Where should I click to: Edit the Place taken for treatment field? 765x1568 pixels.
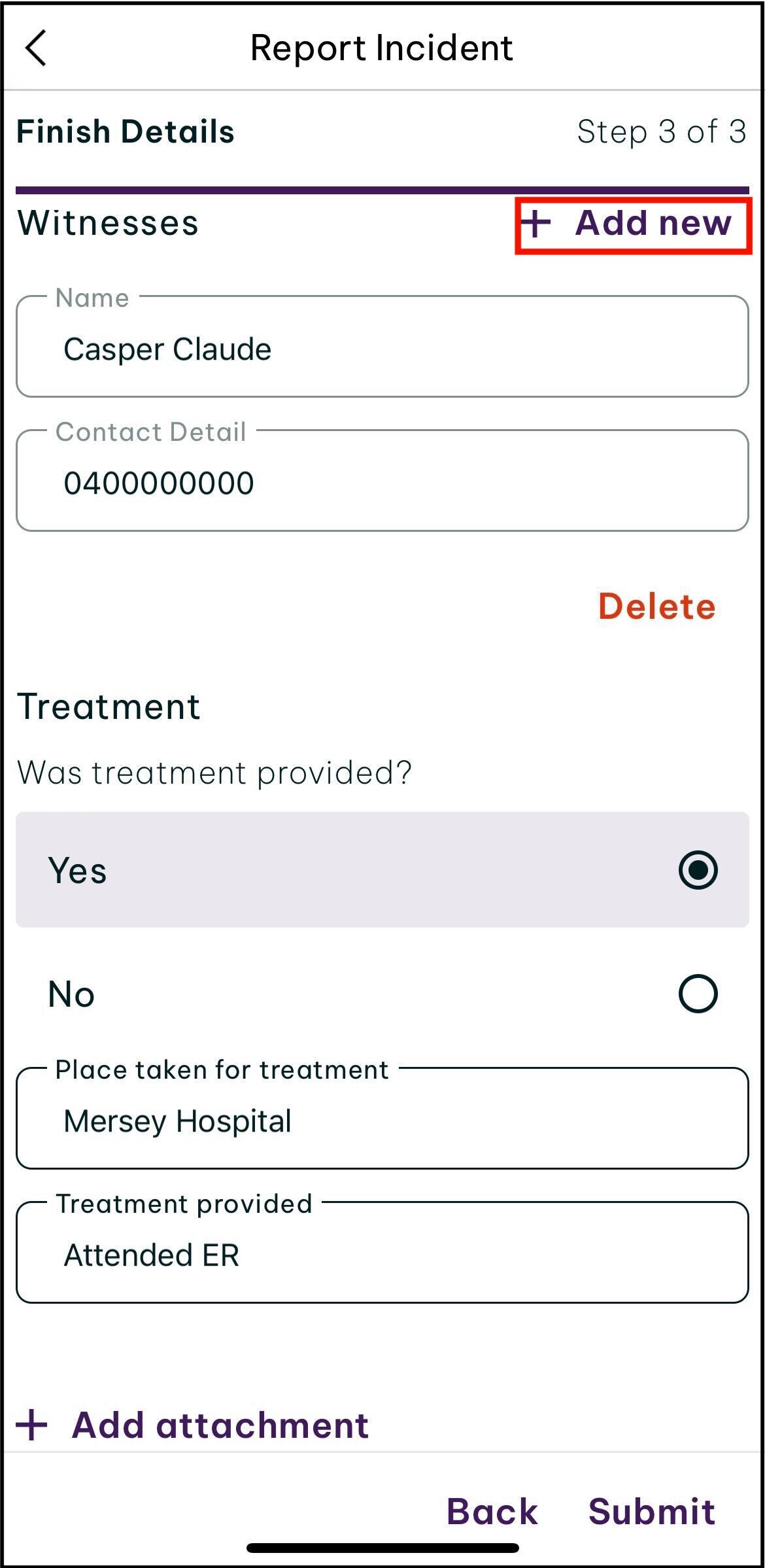pos(382,1121)
